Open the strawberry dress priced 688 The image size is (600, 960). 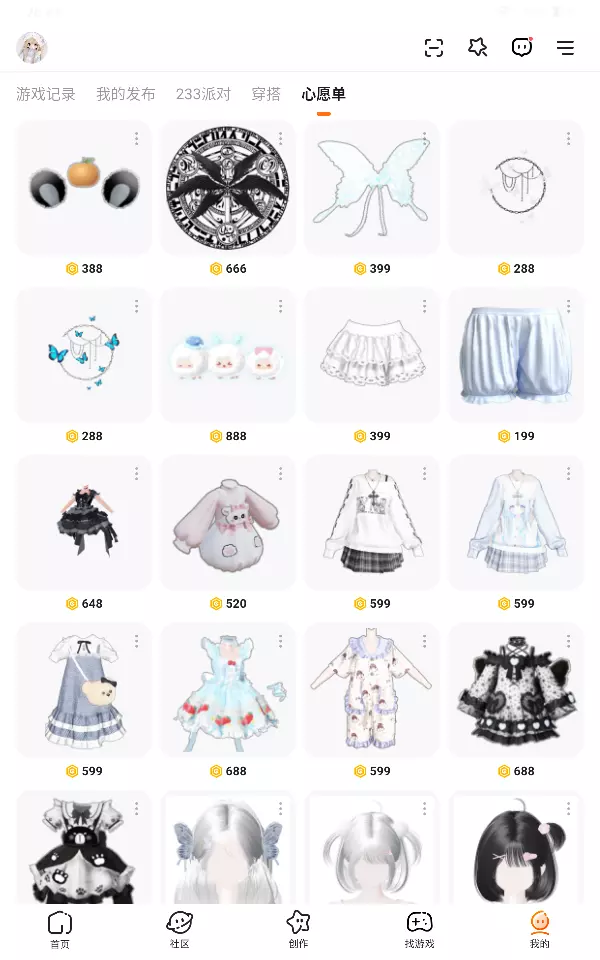[x=228, y=690]
